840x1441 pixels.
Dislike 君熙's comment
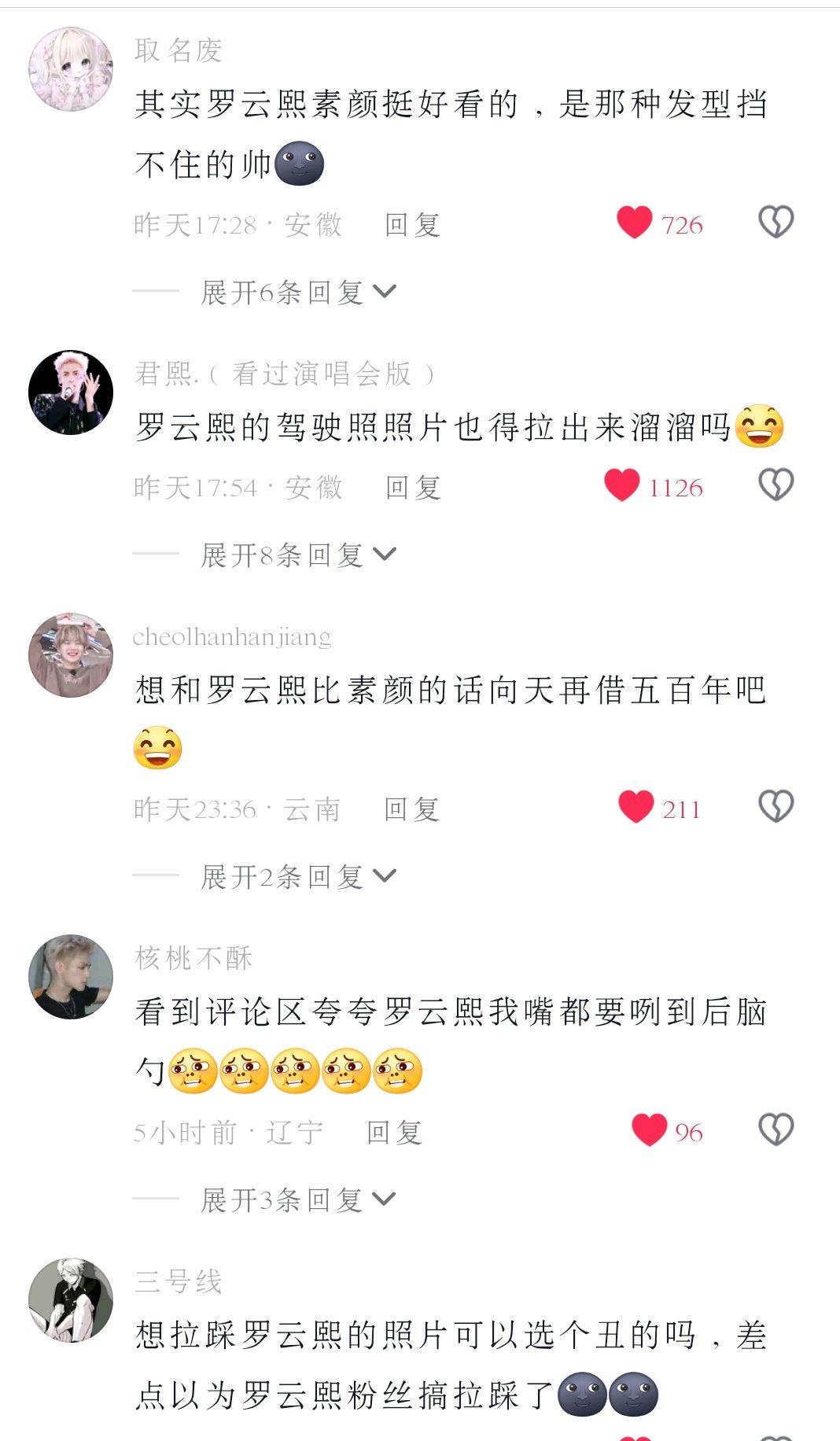click(x=776, y=485)
